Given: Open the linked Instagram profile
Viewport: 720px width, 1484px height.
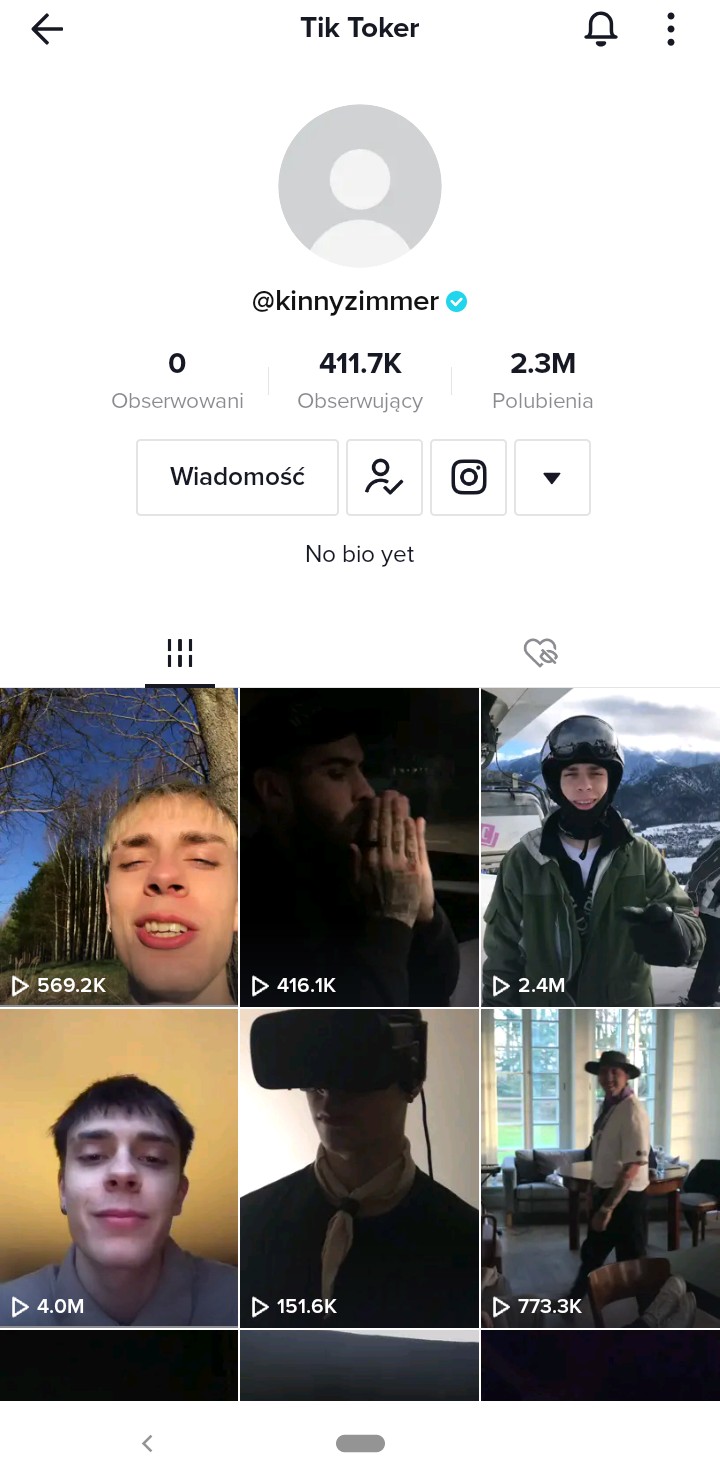Looking at the screenshot, I should click(468, 477).
